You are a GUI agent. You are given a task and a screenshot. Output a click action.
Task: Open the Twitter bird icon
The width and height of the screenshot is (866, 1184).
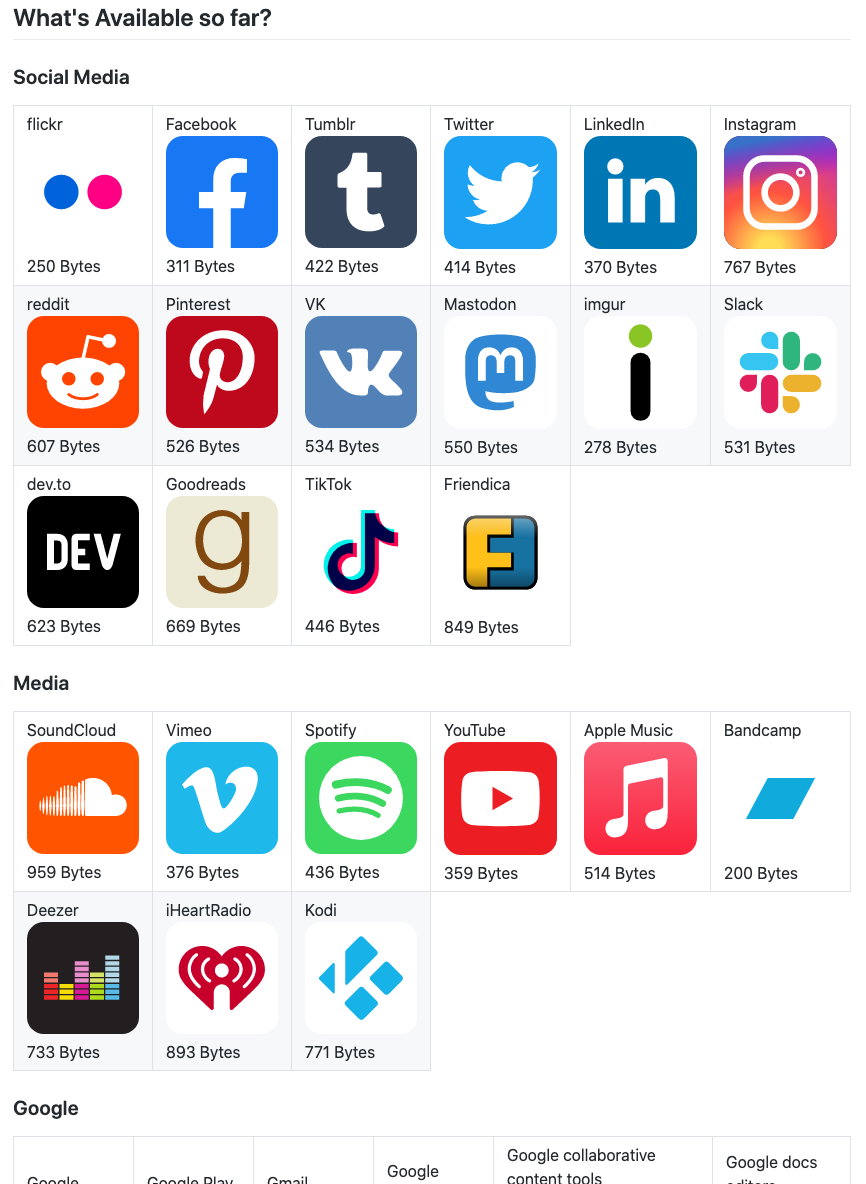(x=500, y=192)
